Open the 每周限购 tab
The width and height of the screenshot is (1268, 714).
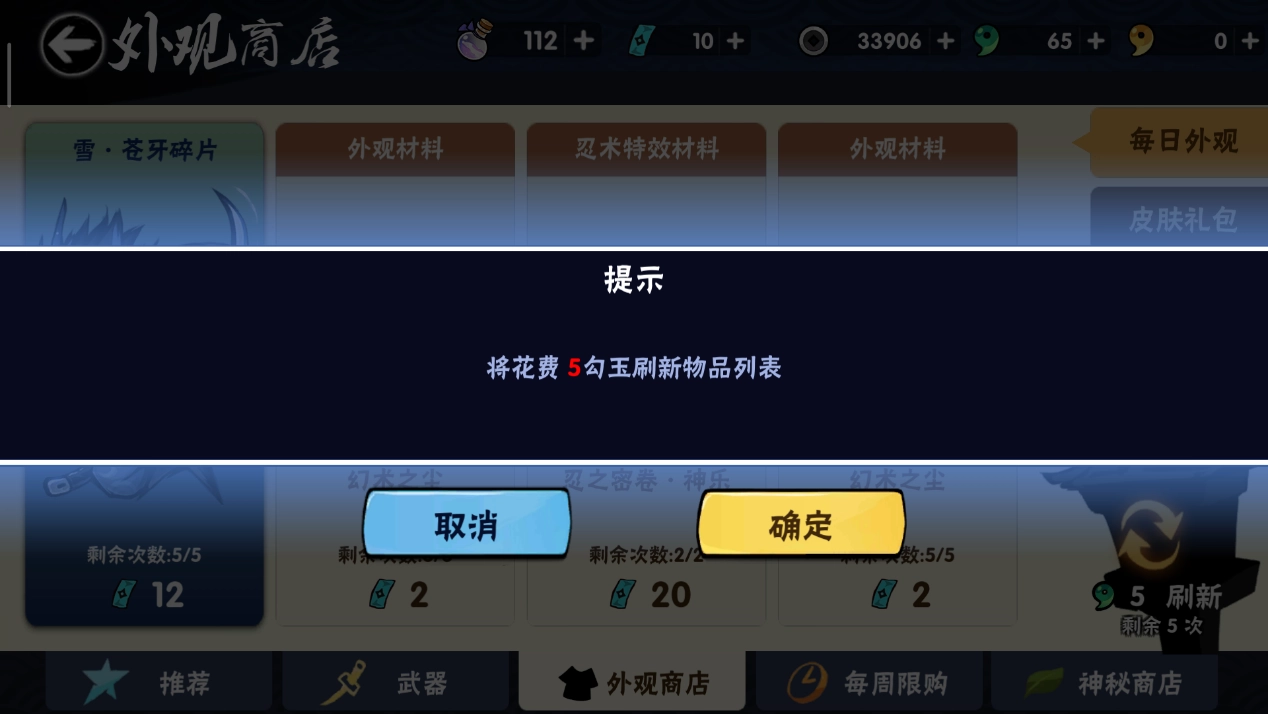tap(869, 683)
